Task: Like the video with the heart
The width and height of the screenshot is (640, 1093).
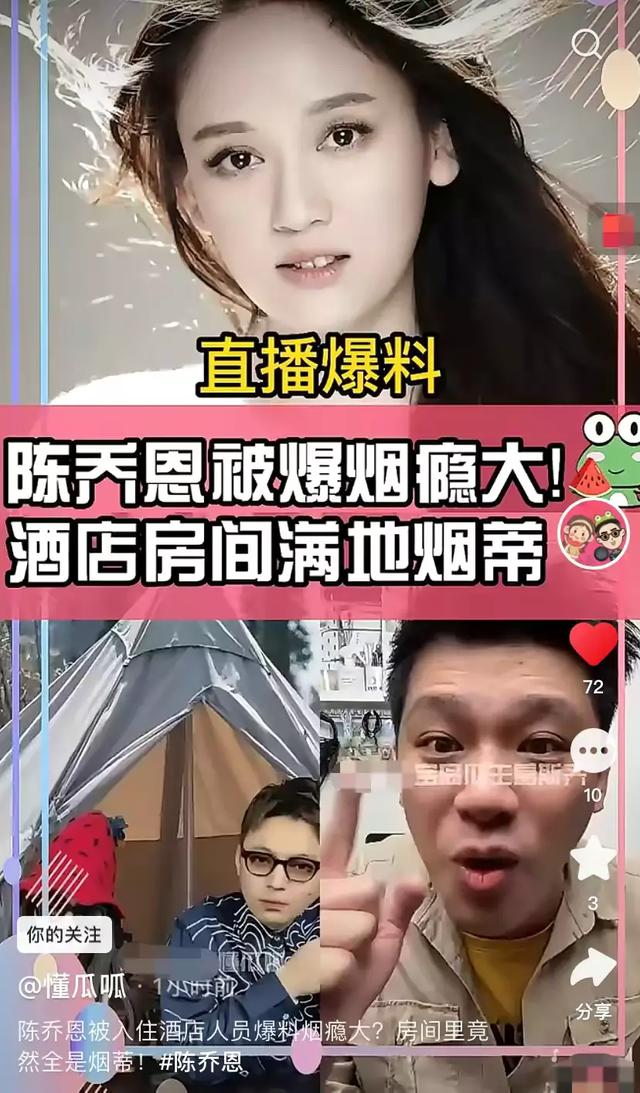Action: click(x=594, y=645)
